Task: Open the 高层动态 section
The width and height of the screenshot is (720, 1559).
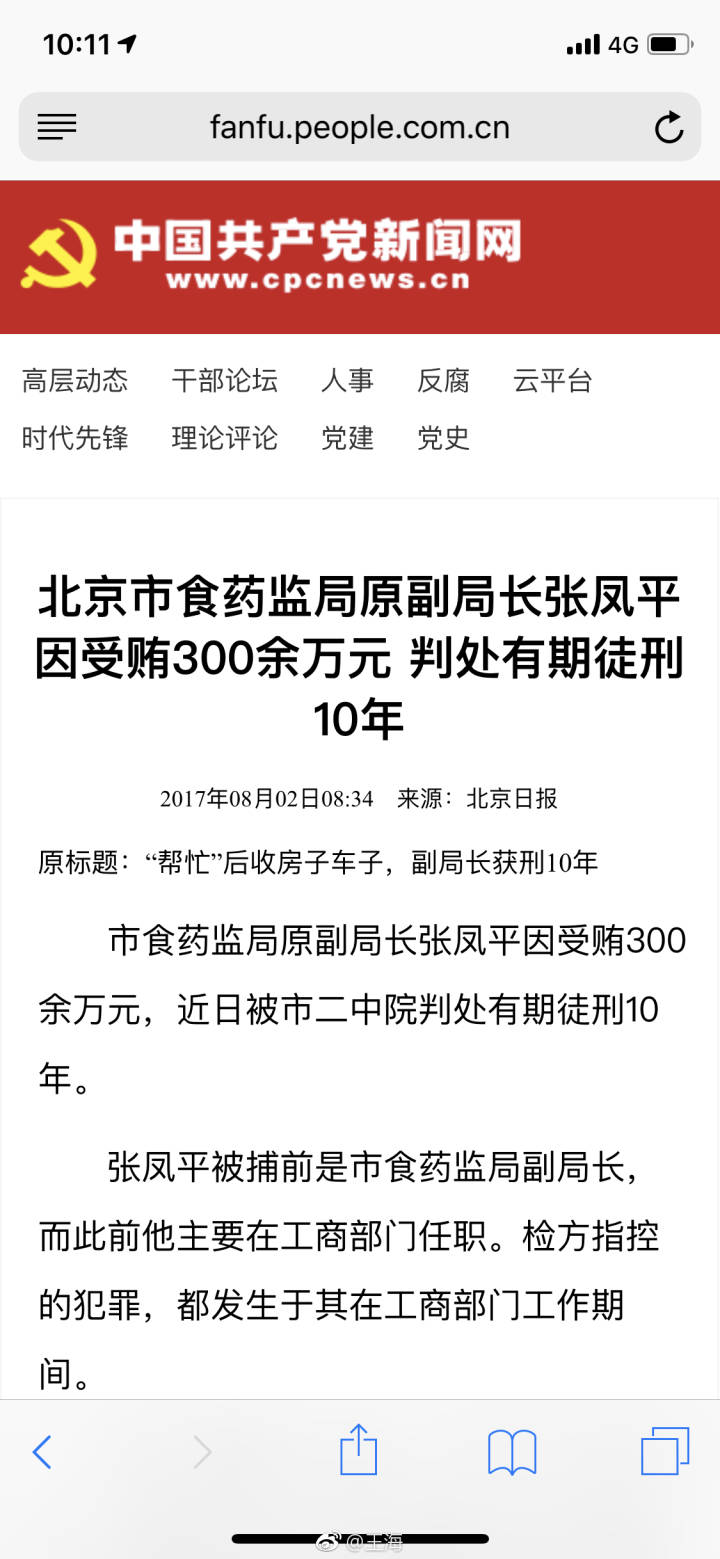Action: coord(75,381)
